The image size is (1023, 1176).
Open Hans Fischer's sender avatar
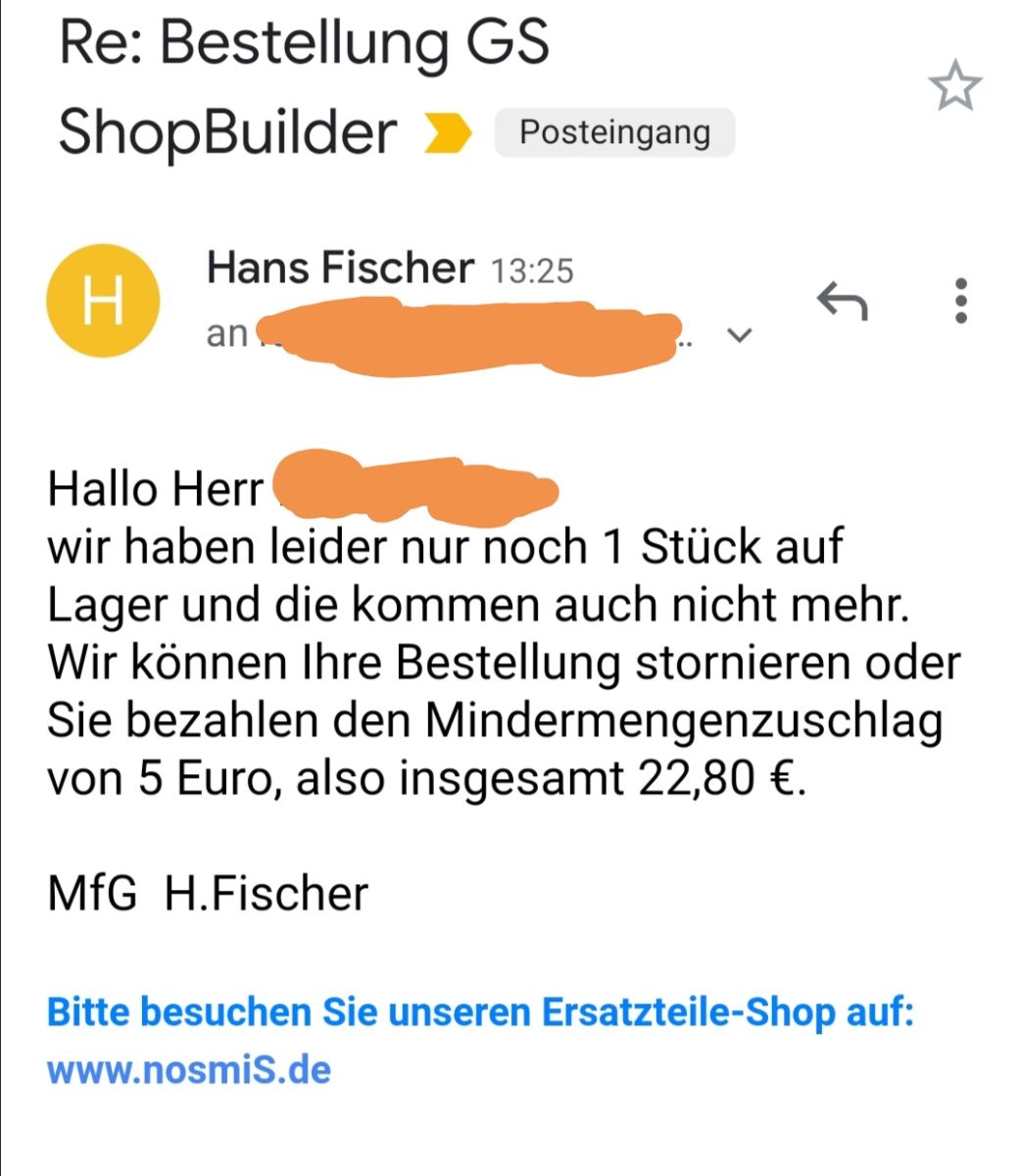[103, 300]
